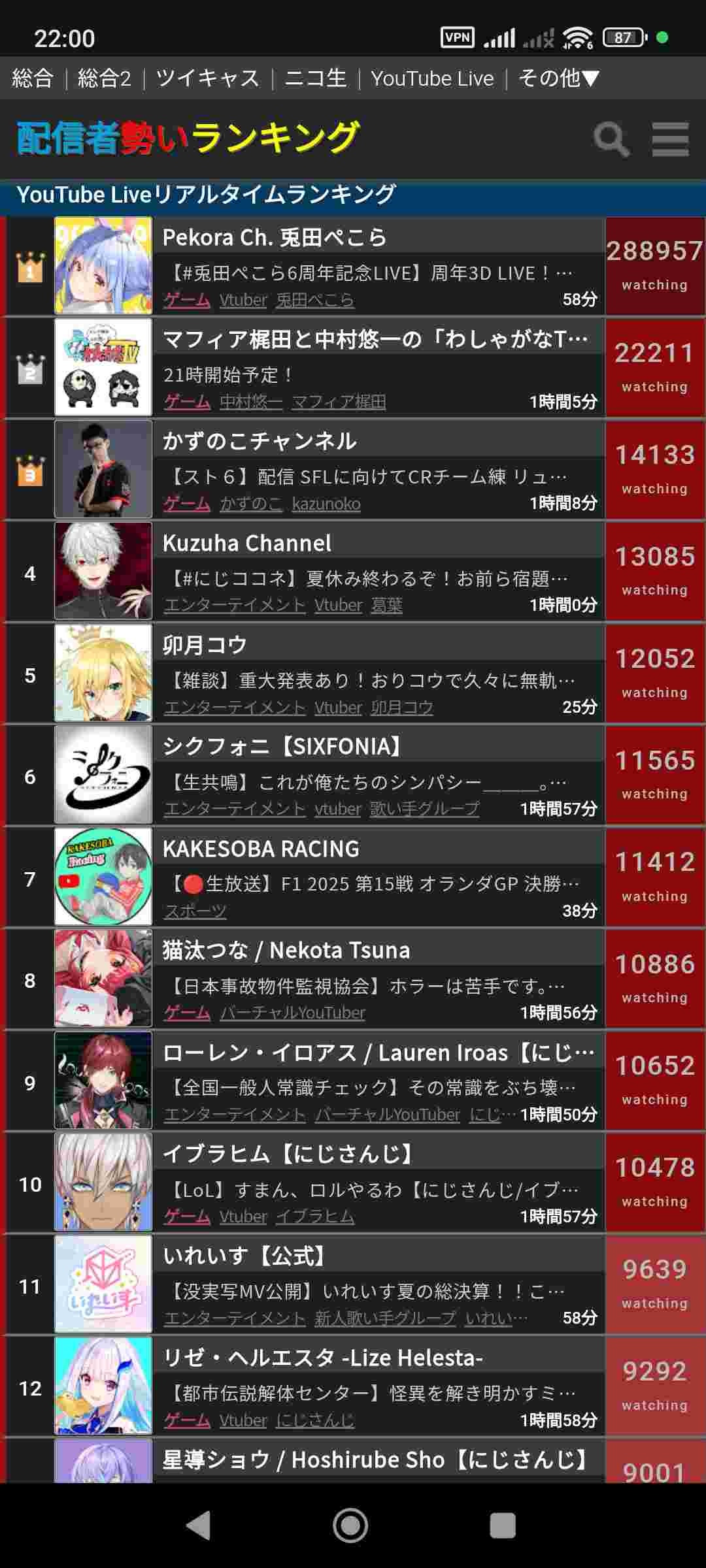
Task: Go back with the system back button
Action: click(198, 1526)
